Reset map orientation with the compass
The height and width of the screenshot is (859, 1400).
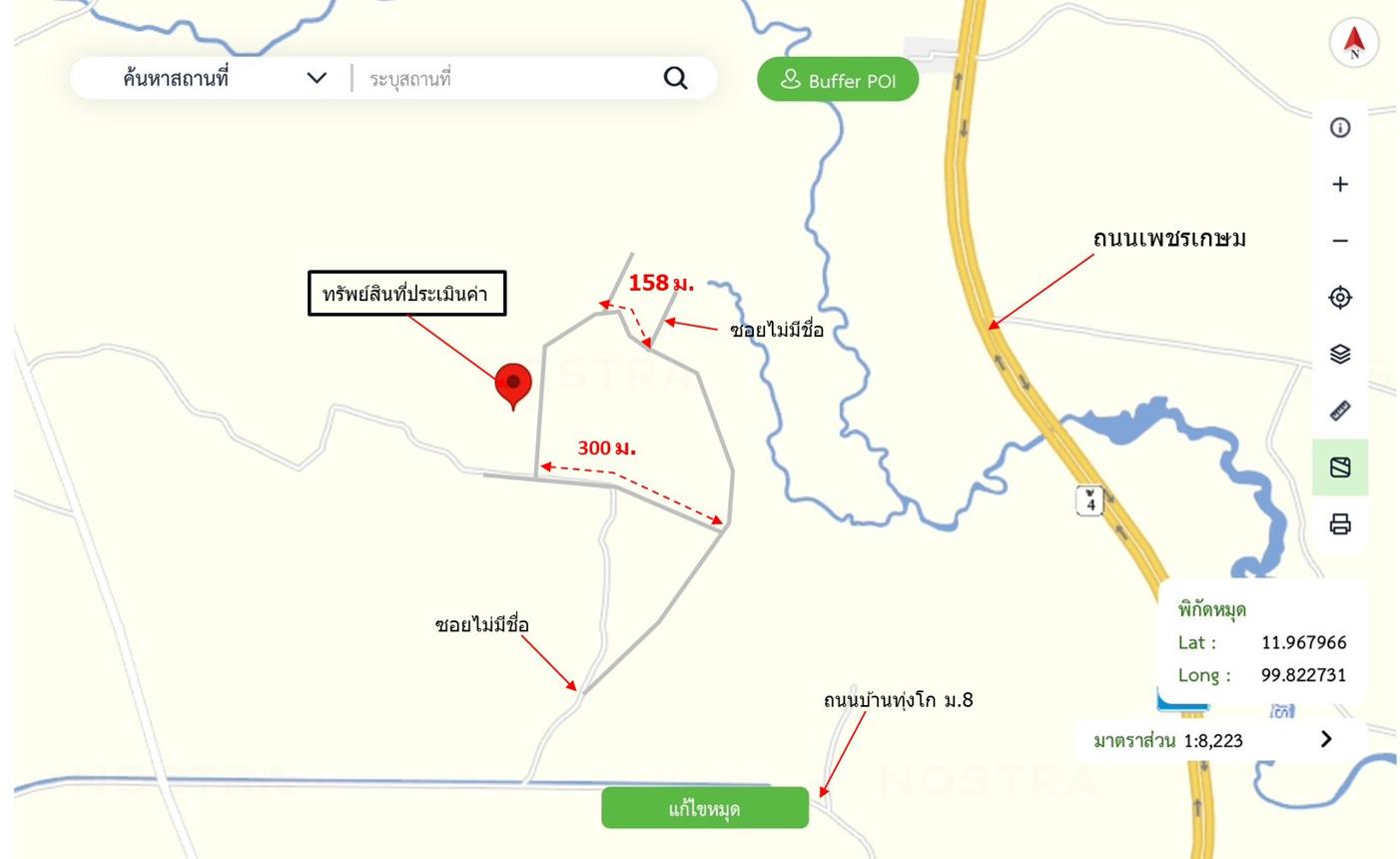1353,43
